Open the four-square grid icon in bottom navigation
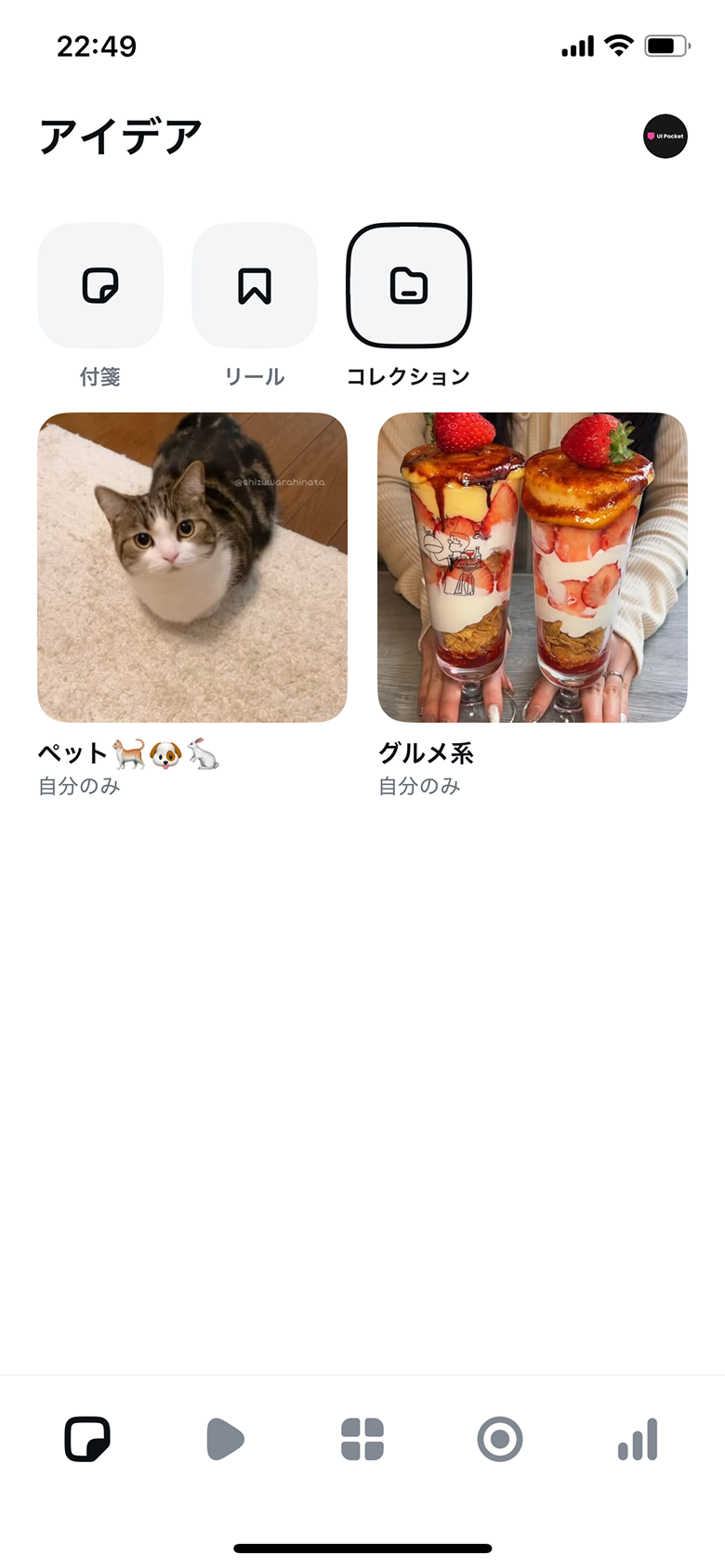The width and height of the screenshot is (725, 1568). 362,1440
